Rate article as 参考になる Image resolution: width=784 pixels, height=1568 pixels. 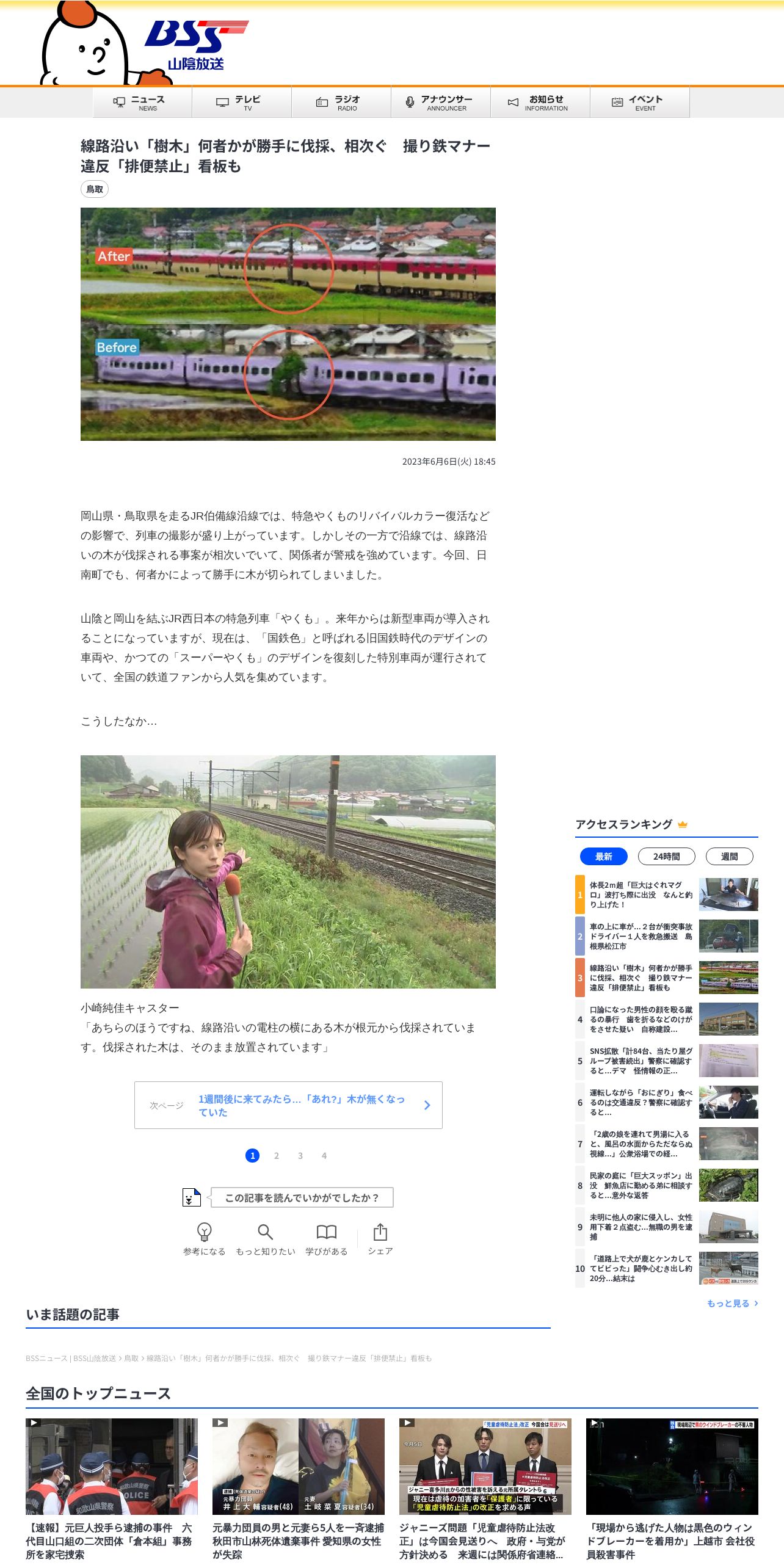204,1239
